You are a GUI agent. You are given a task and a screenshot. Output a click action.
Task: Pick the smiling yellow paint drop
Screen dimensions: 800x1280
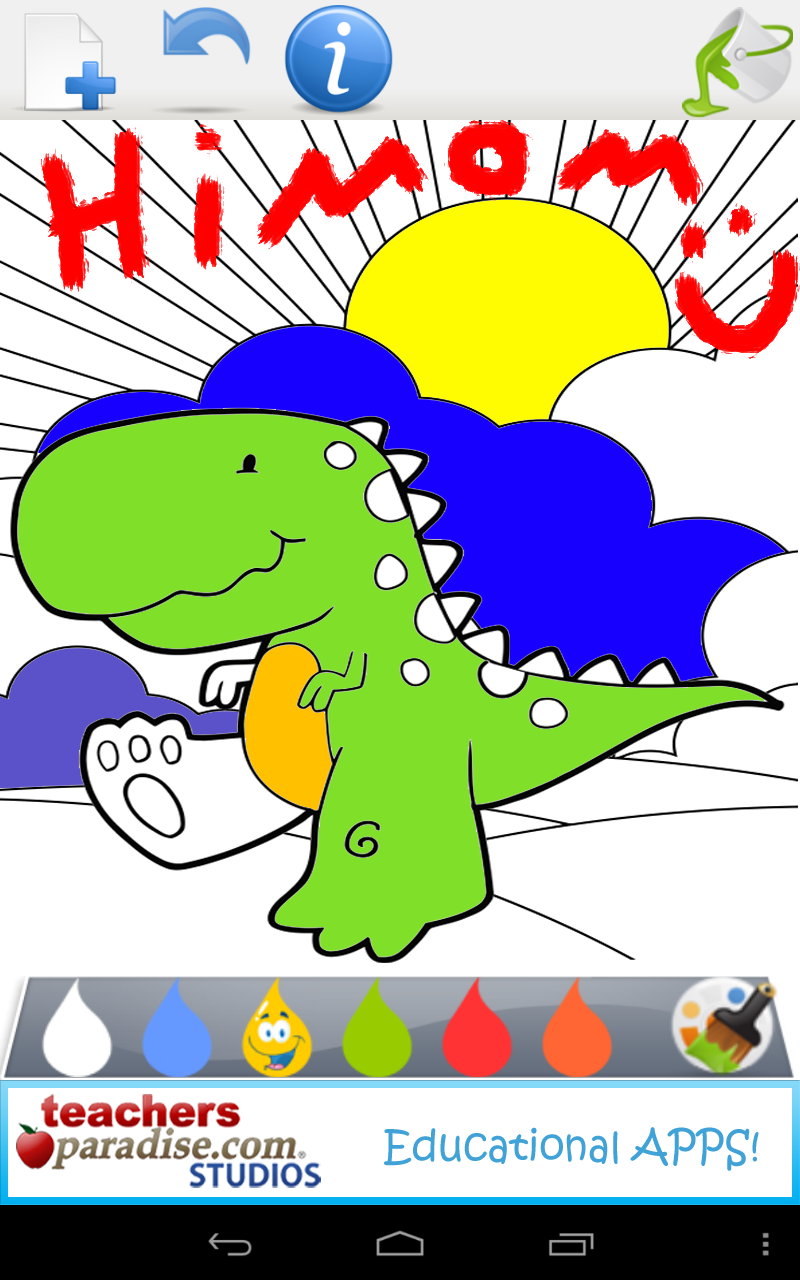click(x=278, y=1030)
